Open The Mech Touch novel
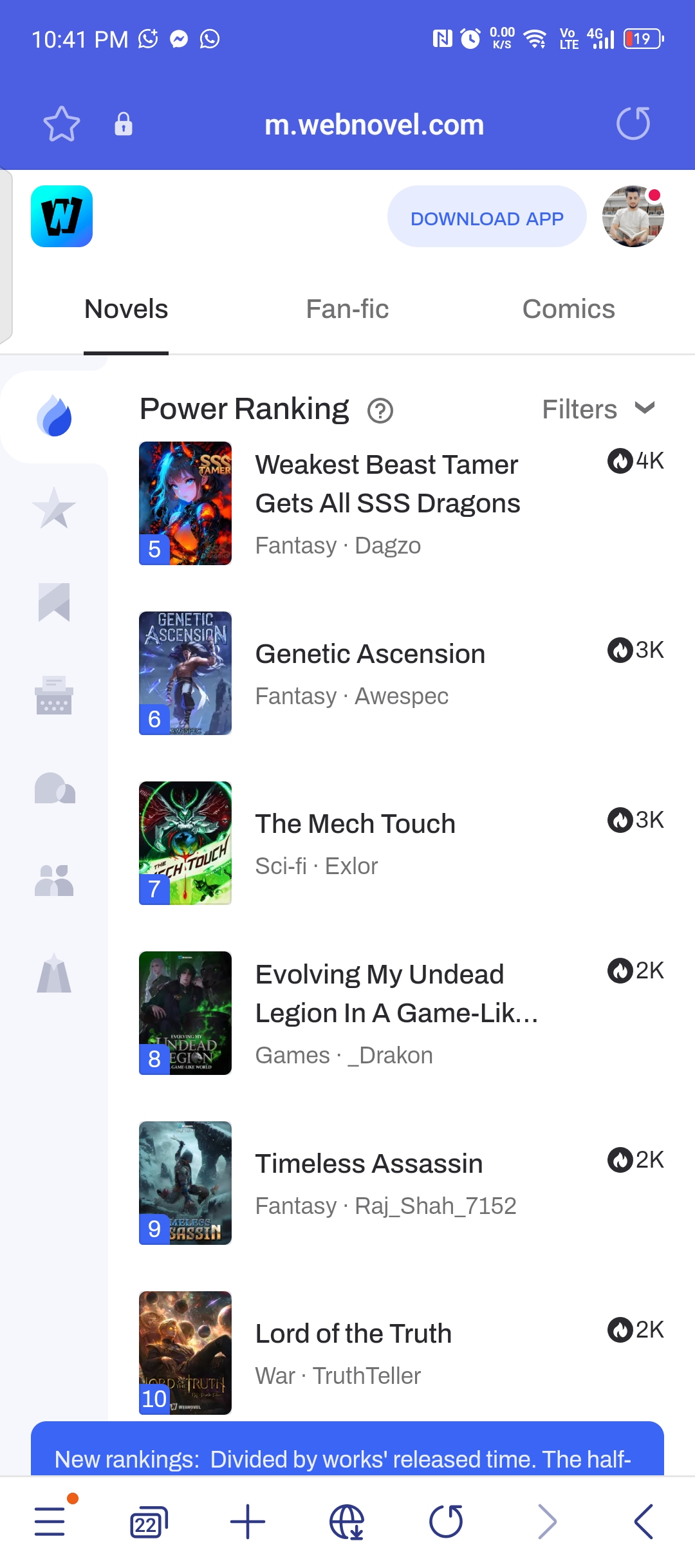This screenshot has width=695, height=1568. [355, 825]
